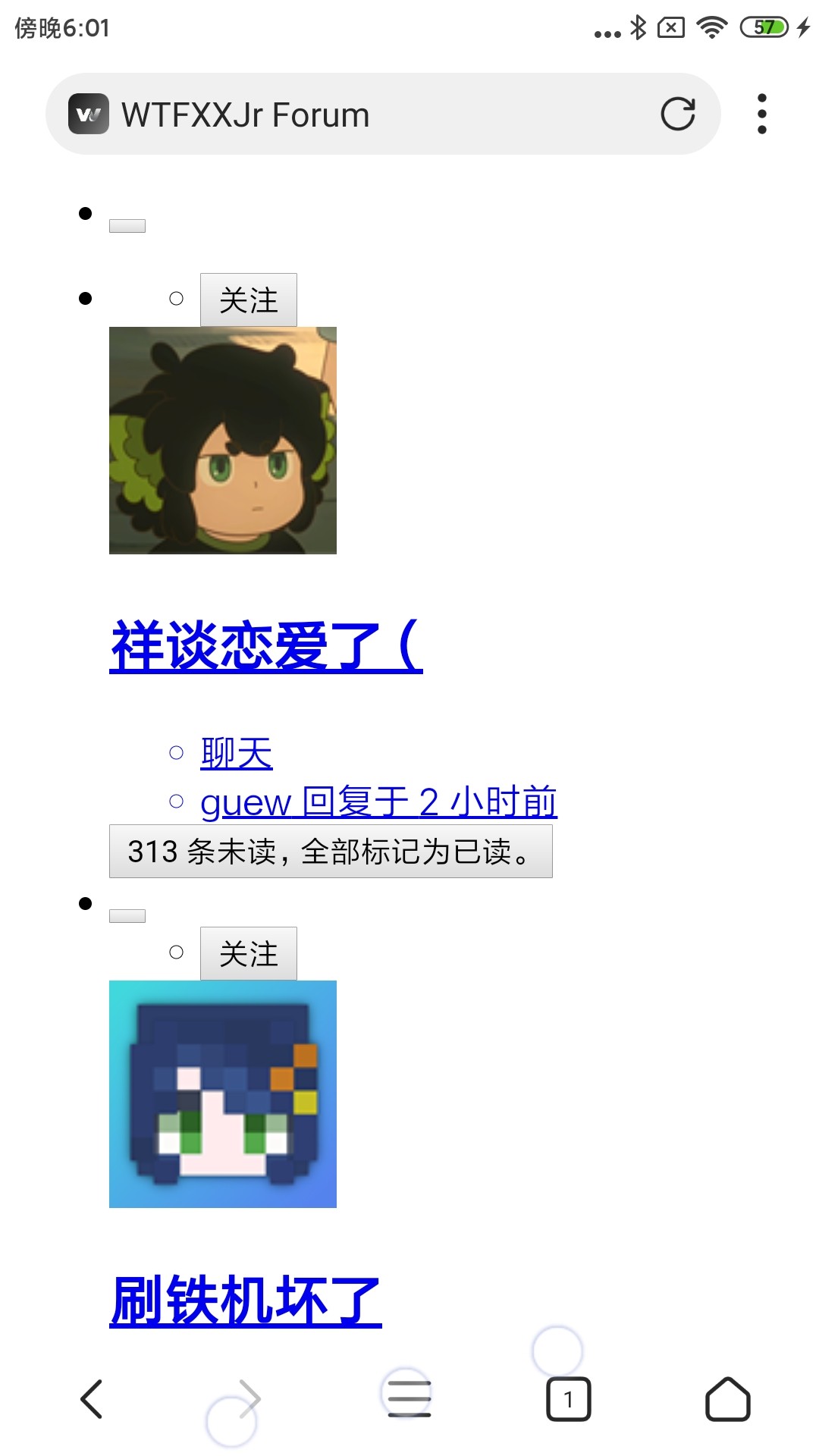Go back to the previous page
This screenshot has height=1456, width=819.
click(x=92, y=1399)
